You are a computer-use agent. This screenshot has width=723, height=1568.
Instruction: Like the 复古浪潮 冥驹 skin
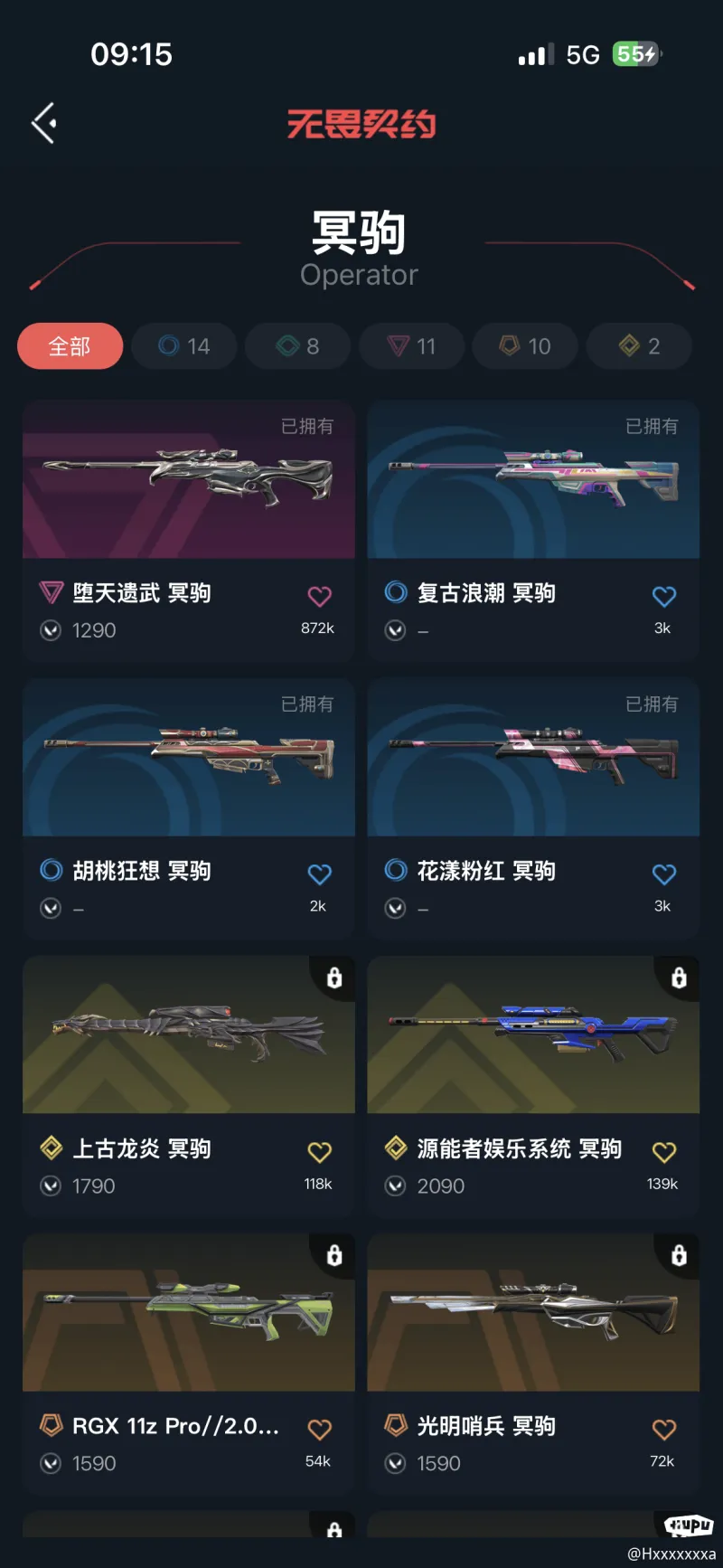(664, 597)
